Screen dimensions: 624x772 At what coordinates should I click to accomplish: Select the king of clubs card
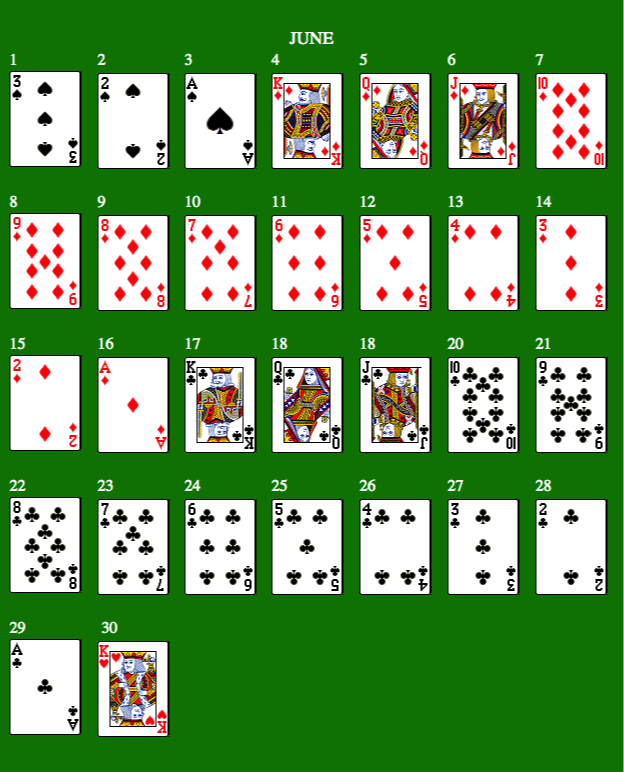click(x=220, y=403)
